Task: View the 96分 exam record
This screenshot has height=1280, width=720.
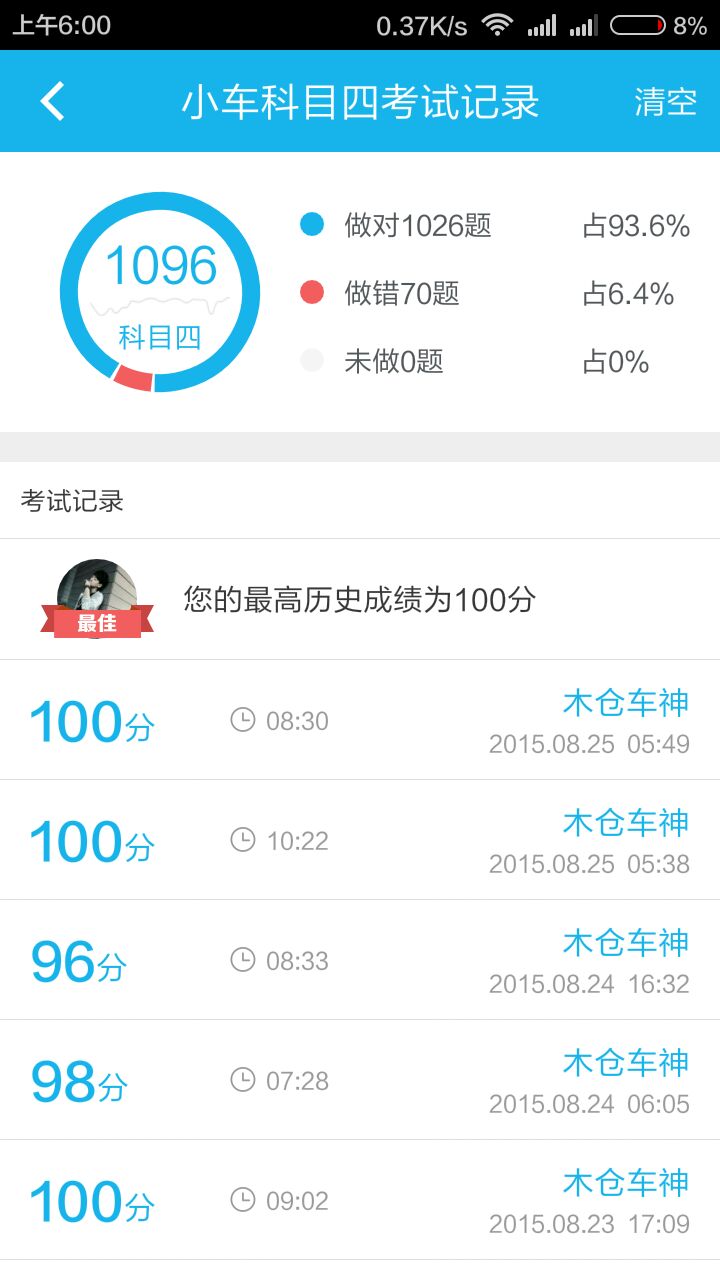Action: (360, 960)
